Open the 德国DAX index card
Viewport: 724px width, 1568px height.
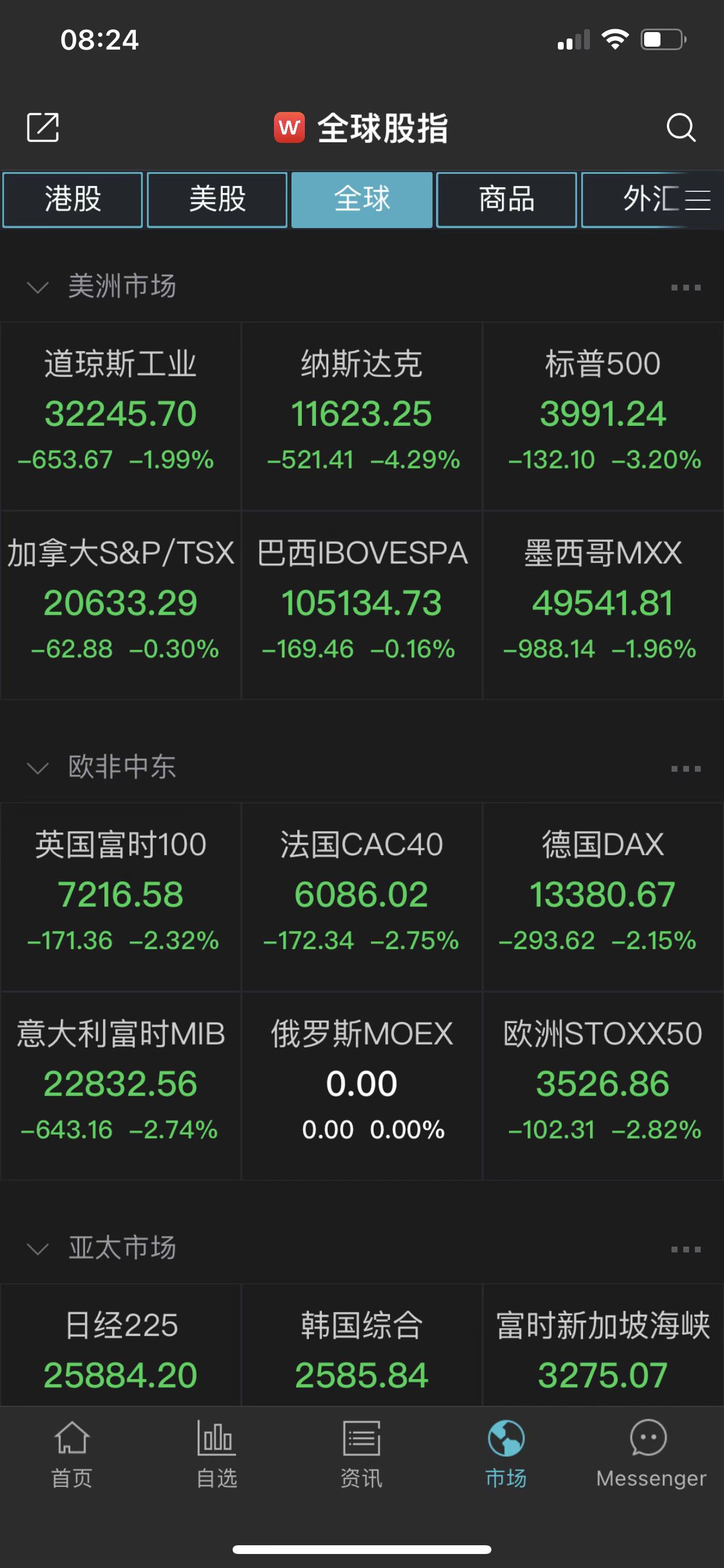603,897
